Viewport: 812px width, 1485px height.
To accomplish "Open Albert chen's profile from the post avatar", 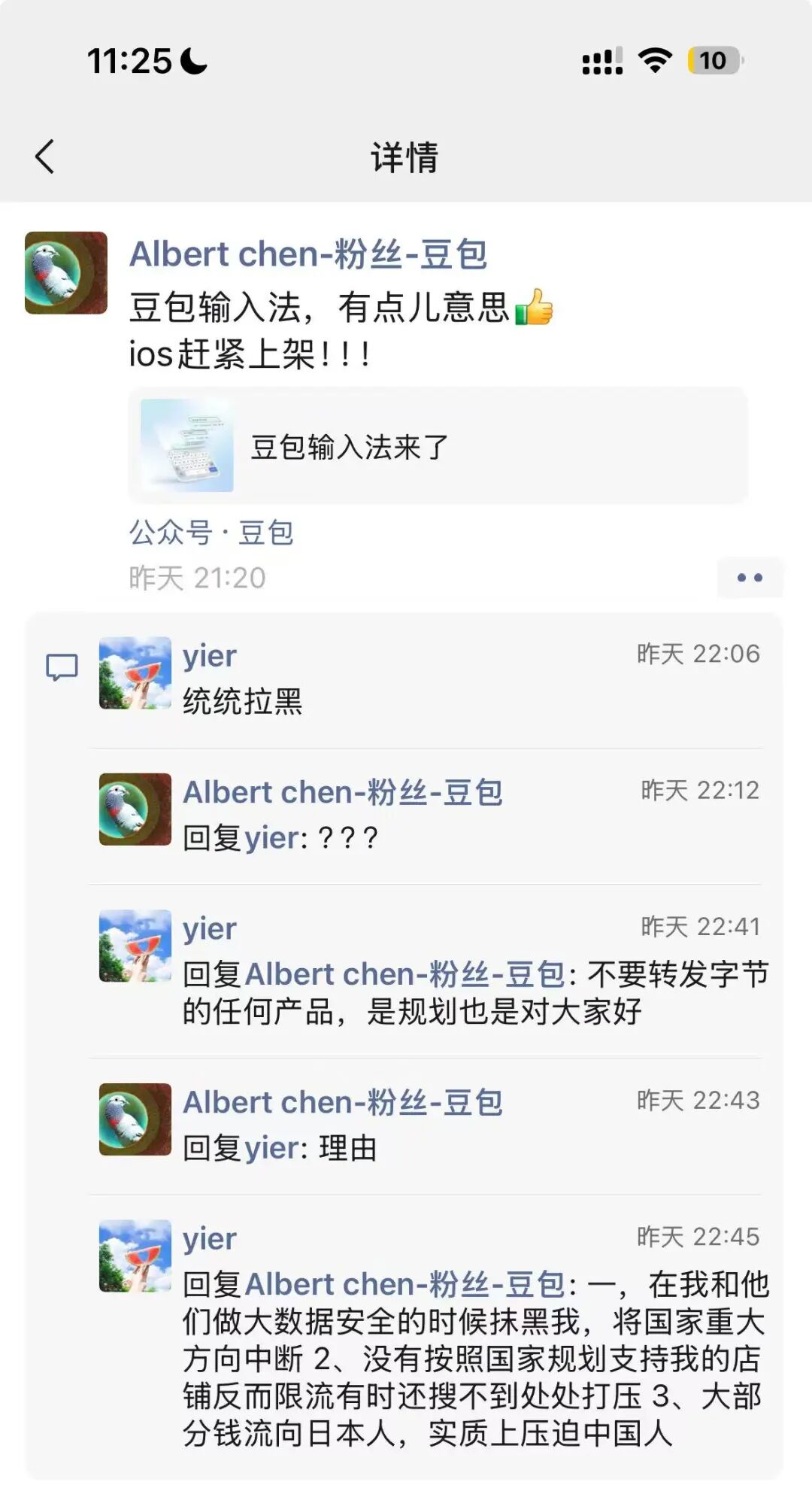I will coord(66,272).
